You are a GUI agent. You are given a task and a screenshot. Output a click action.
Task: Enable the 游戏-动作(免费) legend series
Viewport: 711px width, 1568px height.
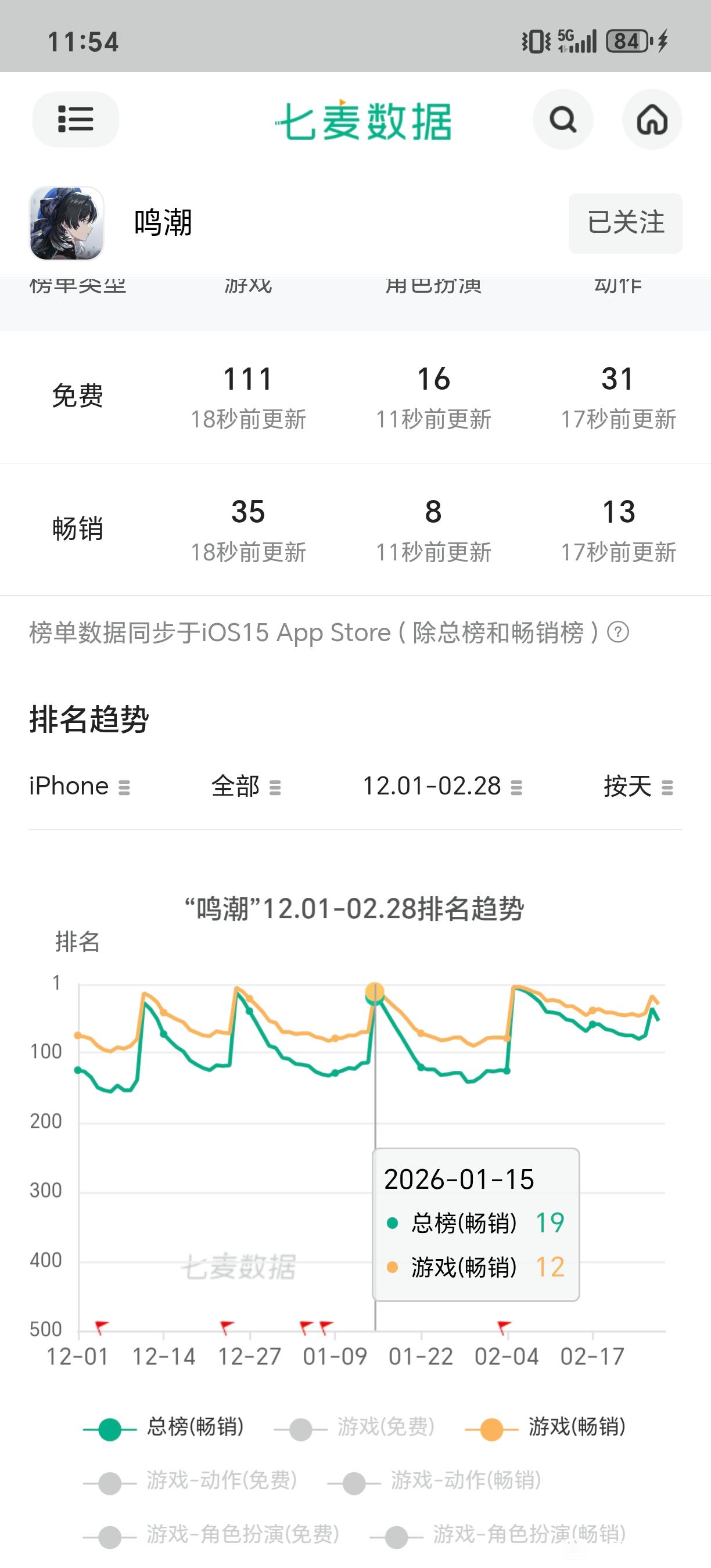(191, 1481)
